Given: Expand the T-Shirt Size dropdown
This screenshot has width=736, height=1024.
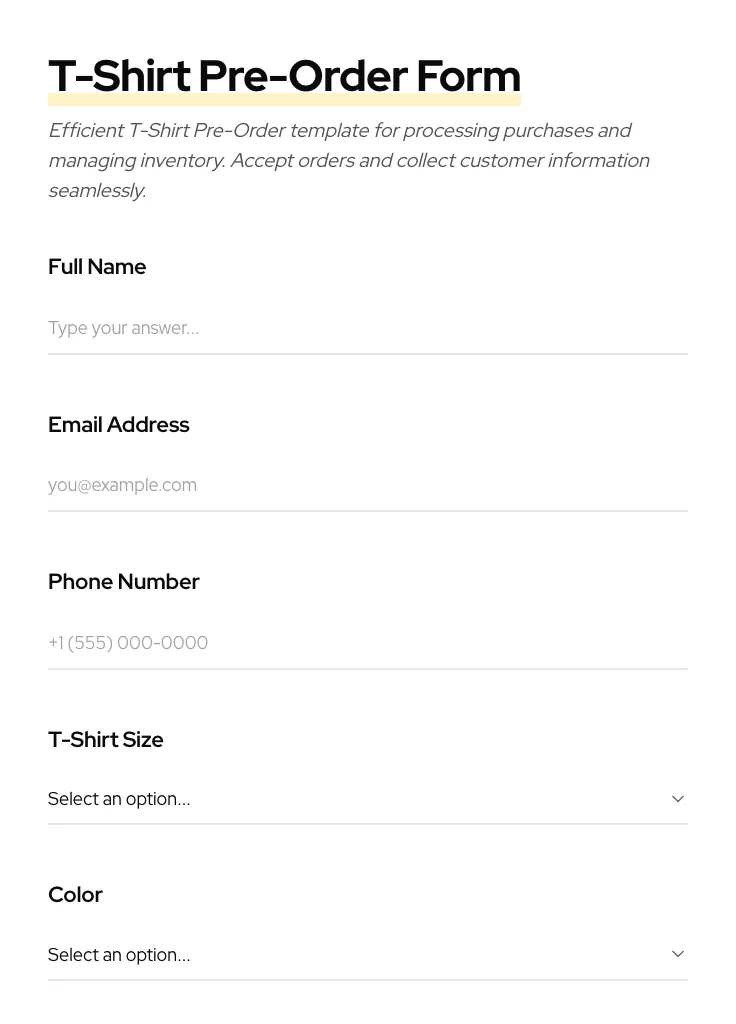Looking at the screenshot, I should pyautogui.click(x=367, y=799).
